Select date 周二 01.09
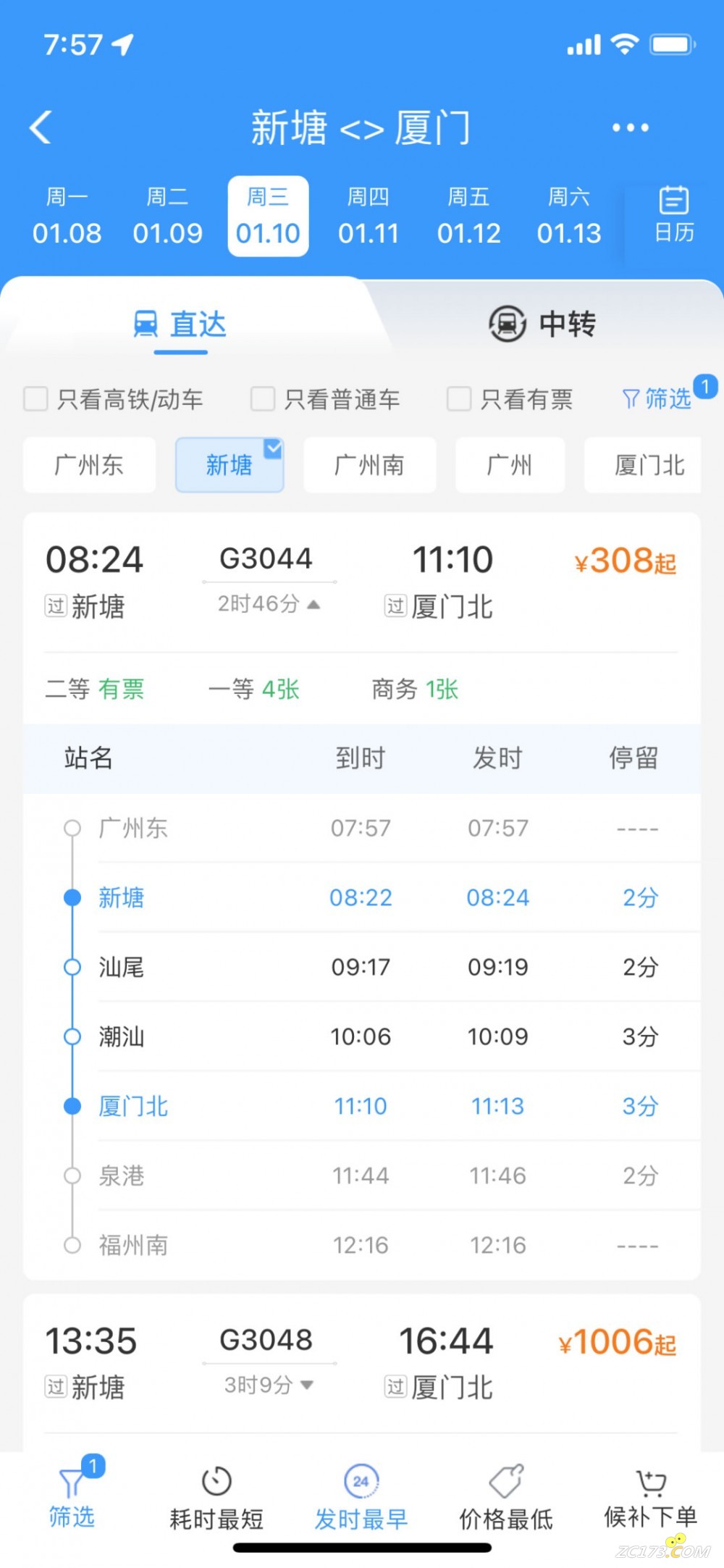724x1568 pixels. pyautogui.click(x=167, y=217)
